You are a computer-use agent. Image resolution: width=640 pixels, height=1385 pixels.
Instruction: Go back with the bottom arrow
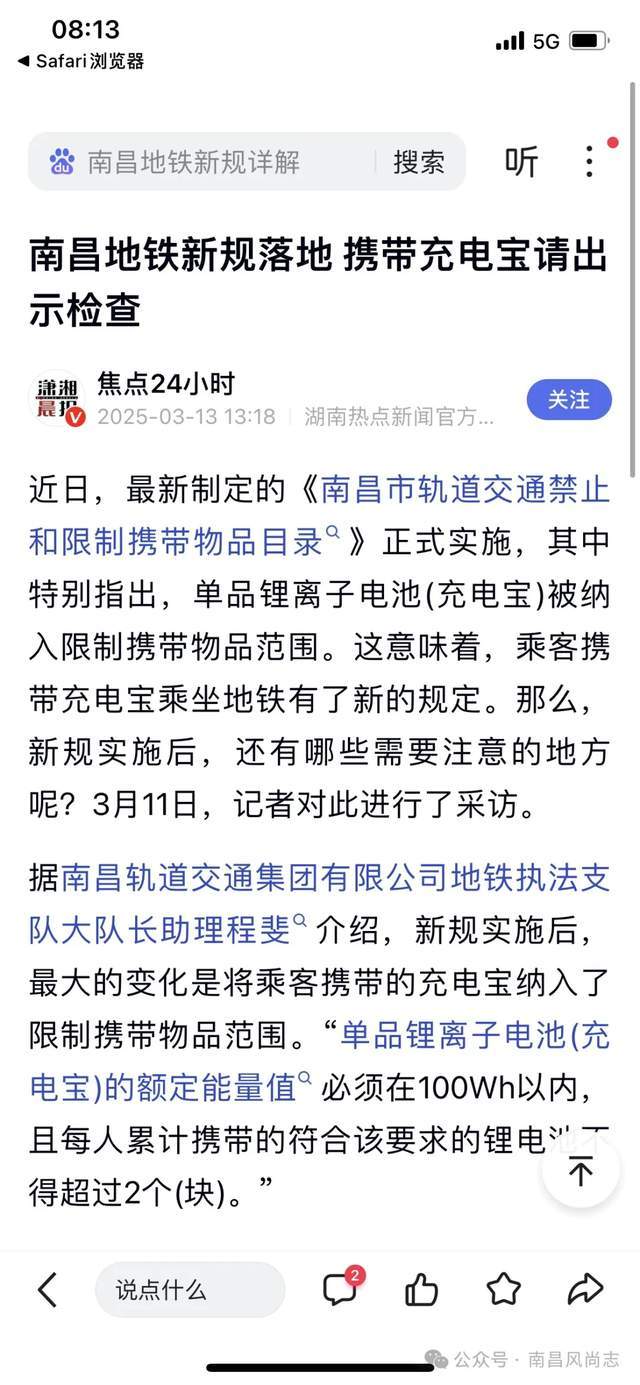[47, 1290]
